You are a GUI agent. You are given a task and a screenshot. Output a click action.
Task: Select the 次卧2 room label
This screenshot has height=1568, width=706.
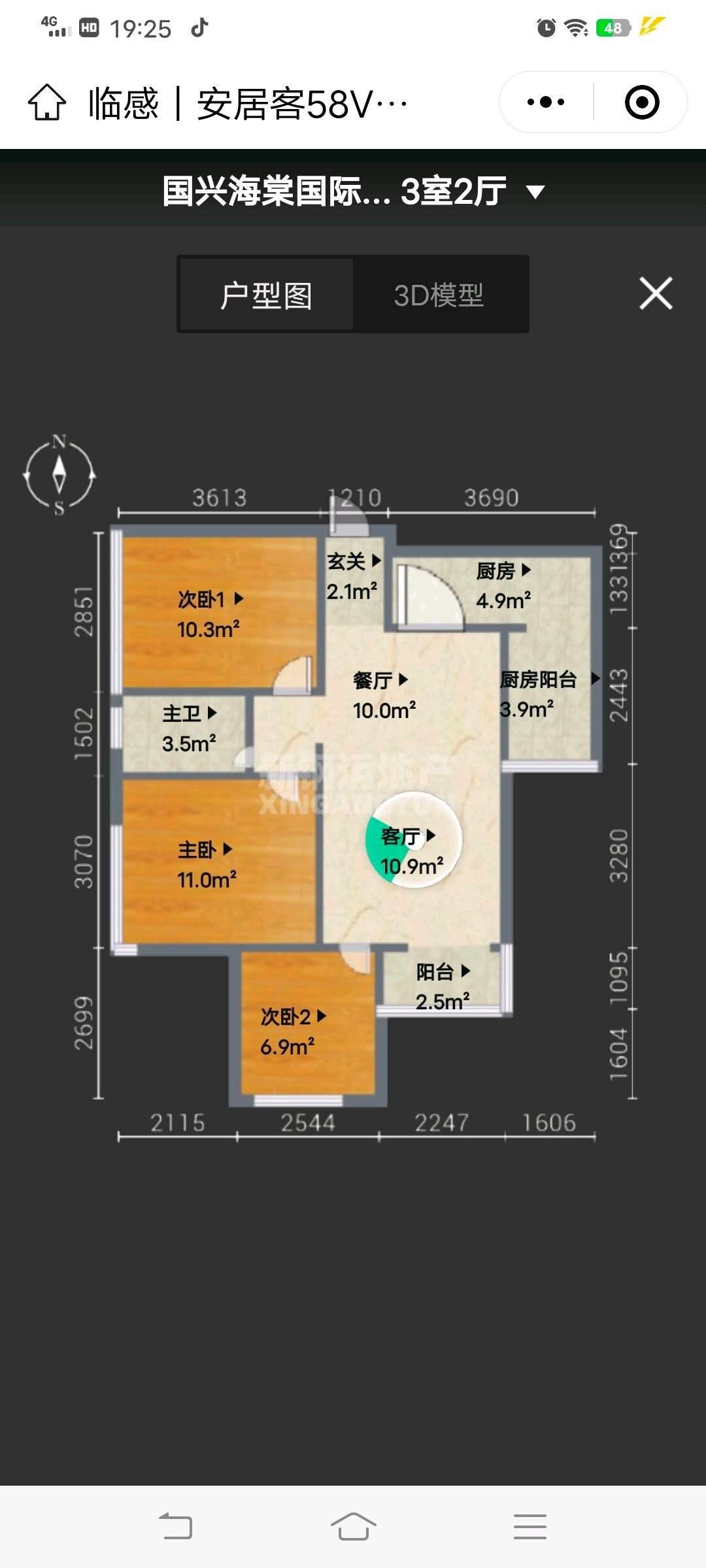(x=293, y=1017)
